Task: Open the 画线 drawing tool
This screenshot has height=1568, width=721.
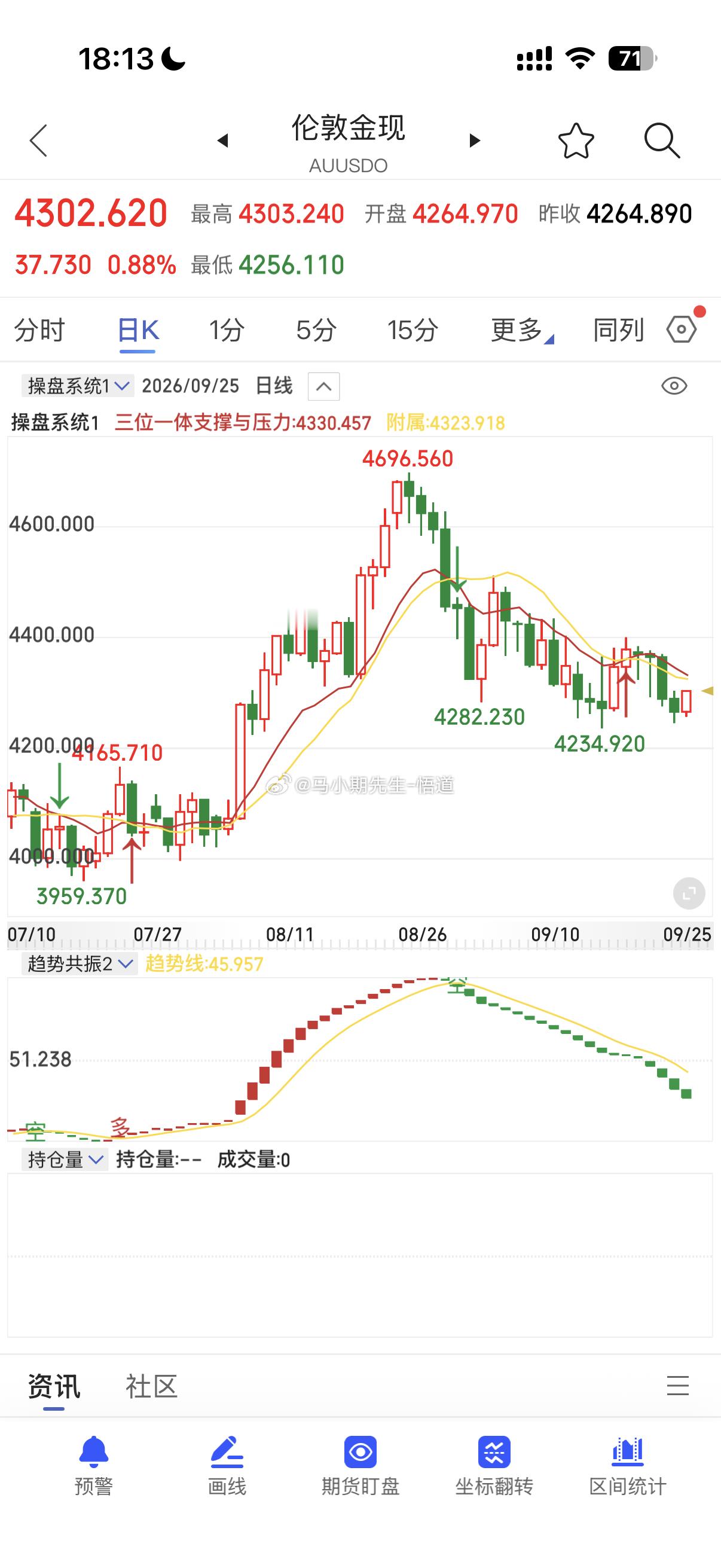Action: pos(227,1466)
